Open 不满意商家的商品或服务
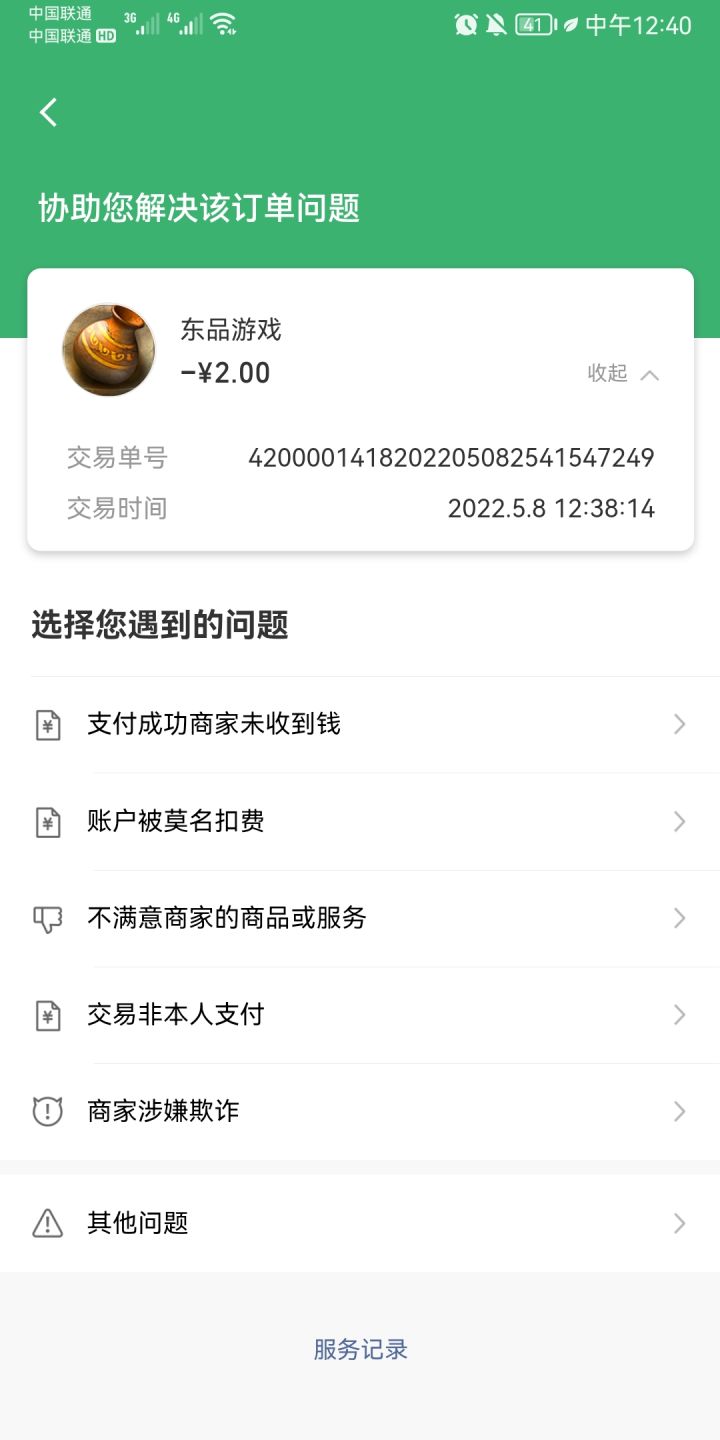720x1440 pixels. pos(360,919)
